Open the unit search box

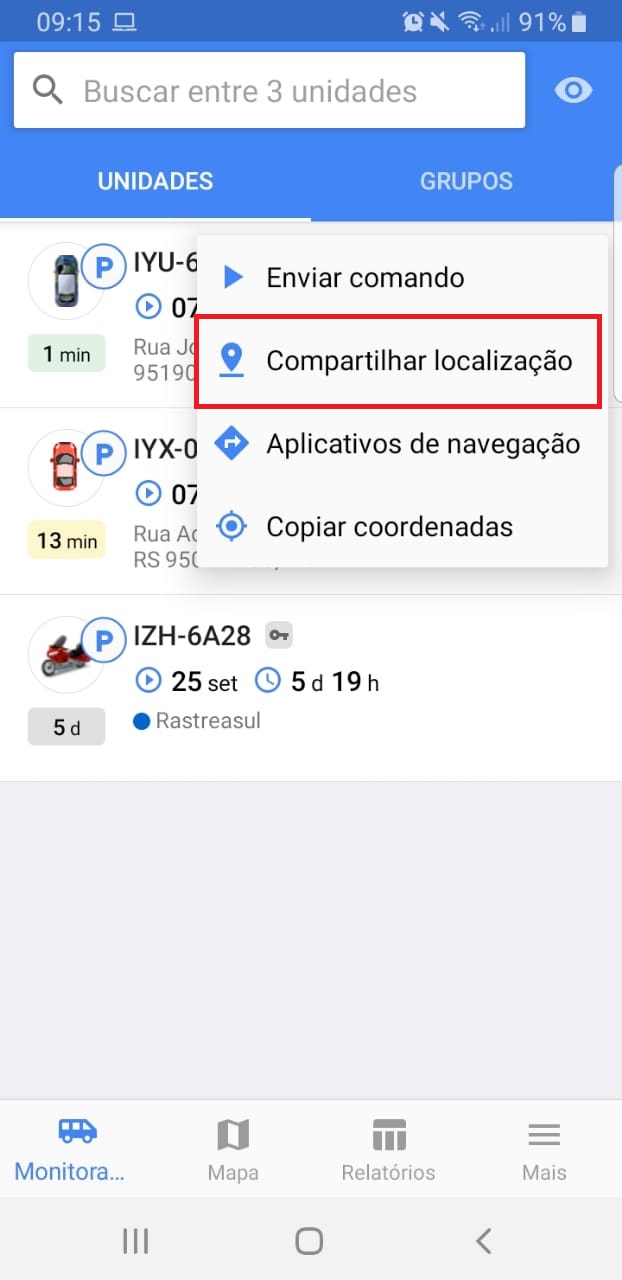[x=268, y=91]
